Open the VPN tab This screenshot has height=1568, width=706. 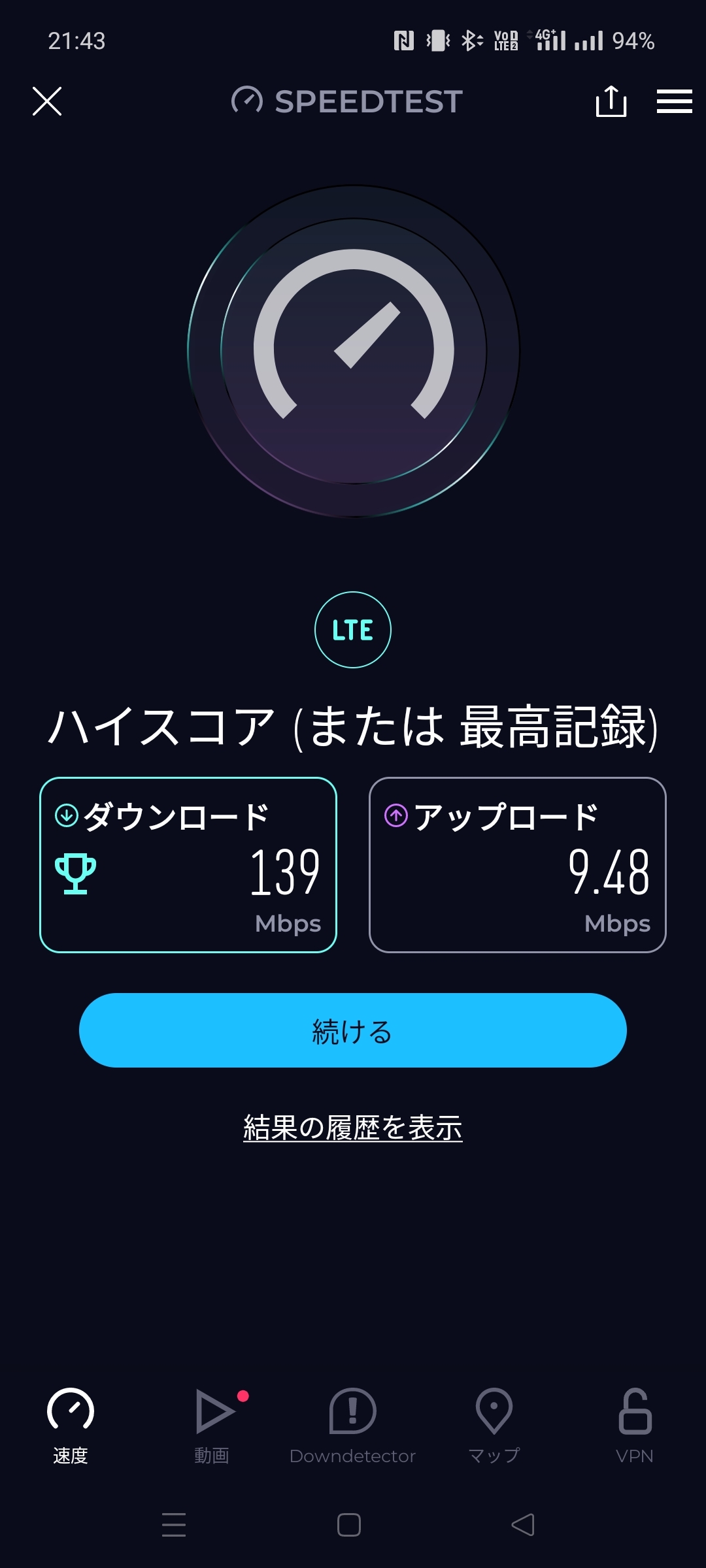pos(635,1426)
